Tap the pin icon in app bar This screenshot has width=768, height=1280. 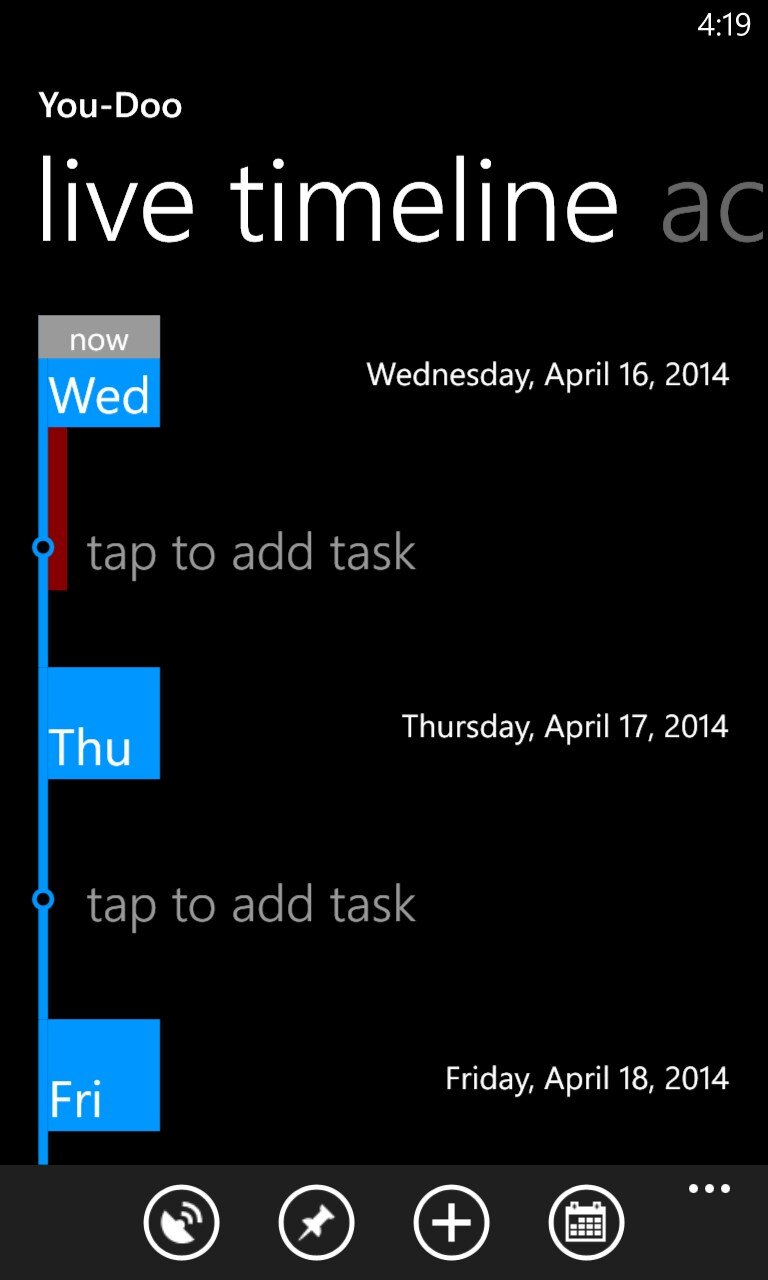[x=316, y=1222]
